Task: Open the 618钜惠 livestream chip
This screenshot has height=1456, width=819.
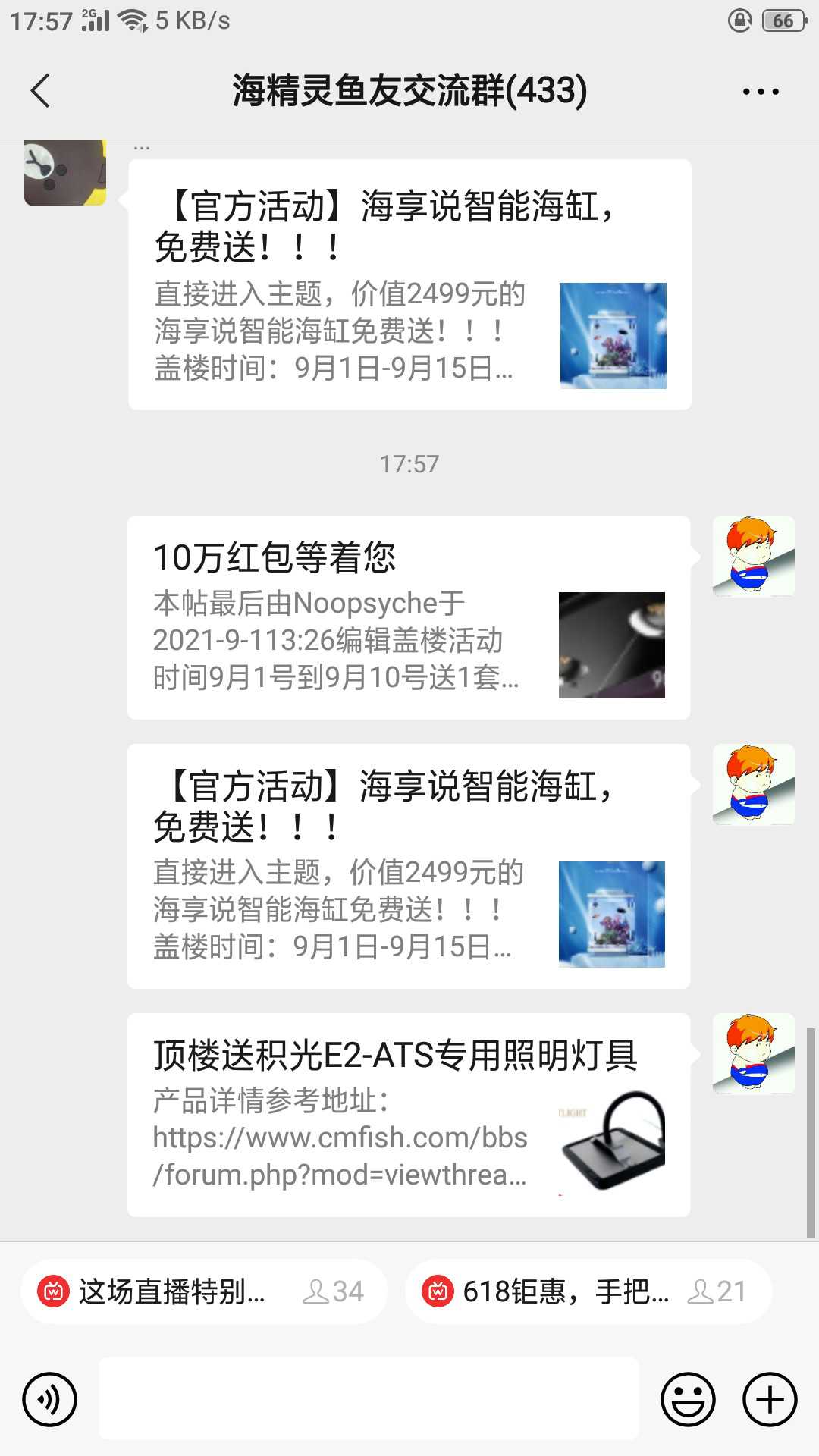Action: (588, 1291)
